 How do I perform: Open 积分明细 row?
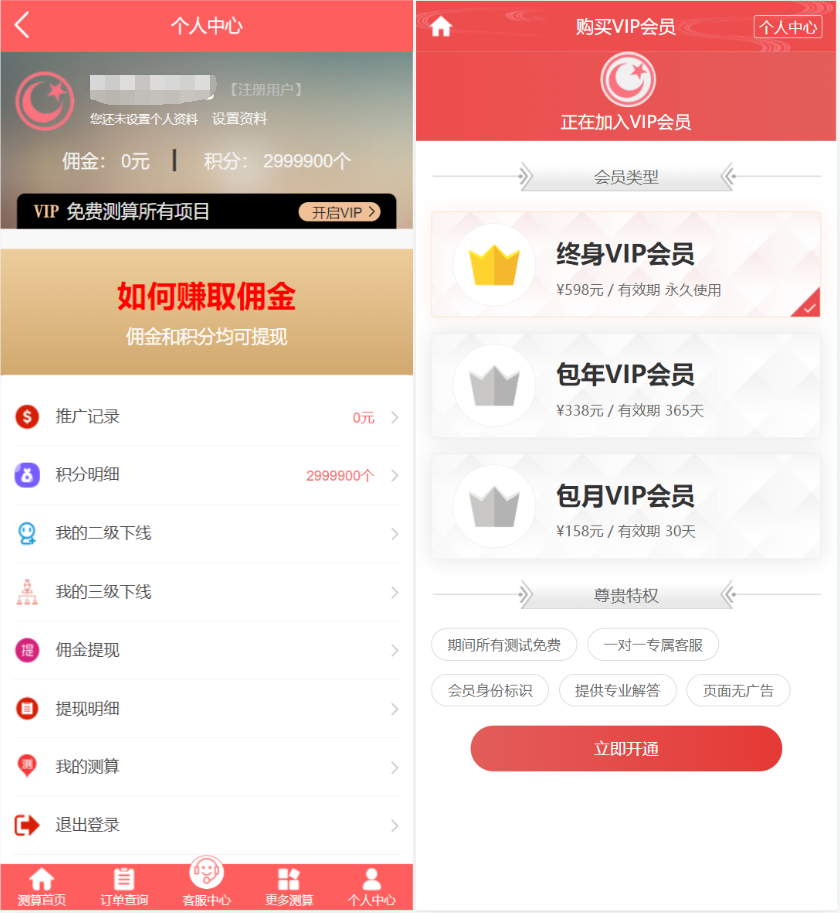click(x=206, y=475)
